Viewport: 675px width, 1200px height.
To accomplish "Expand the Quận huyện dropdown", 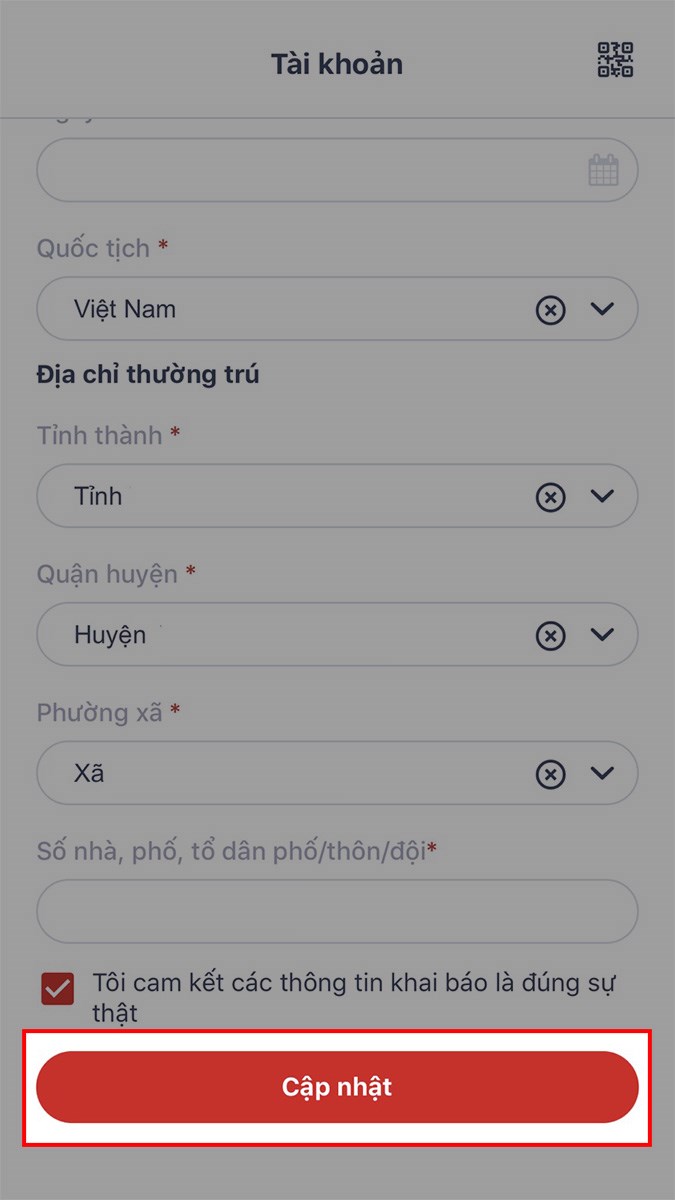I will pyautogui.click(x=602, y=635).
